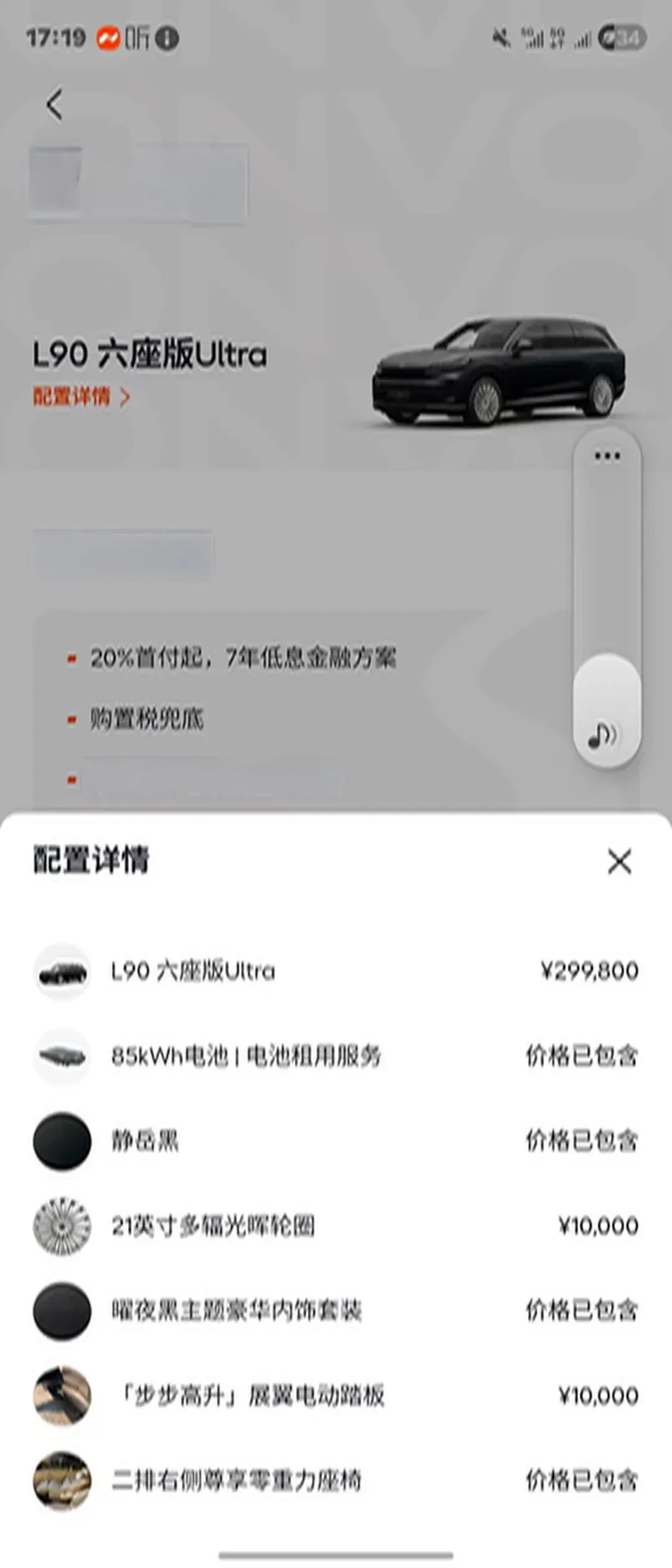Tap the music sound button
Image resolution: width=672 pixels, height=1568 pixels.
603,735
